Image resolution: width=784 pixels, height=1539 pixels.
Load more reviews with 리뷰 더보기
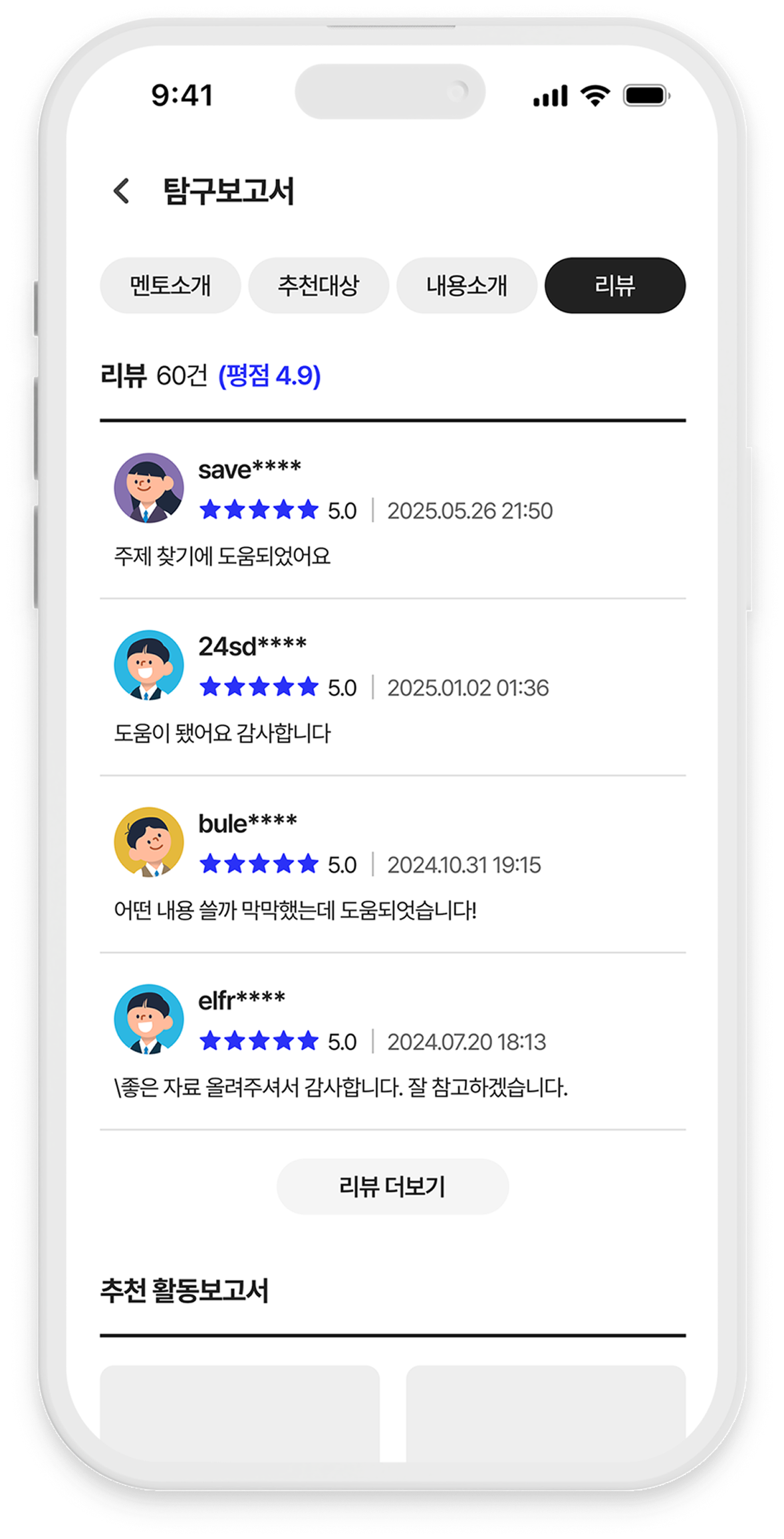point(392,1186)
